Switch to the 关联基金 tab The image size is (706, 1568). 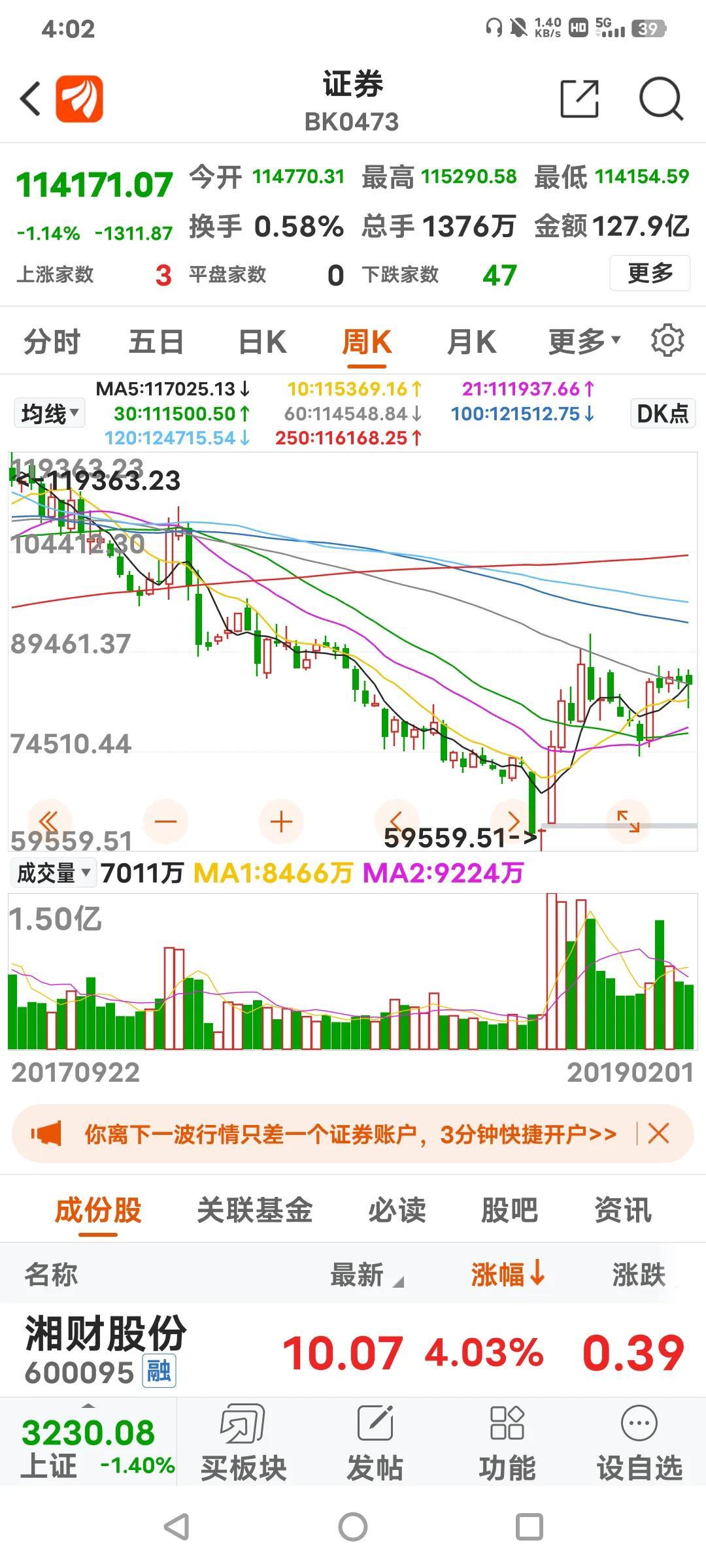254,1210
